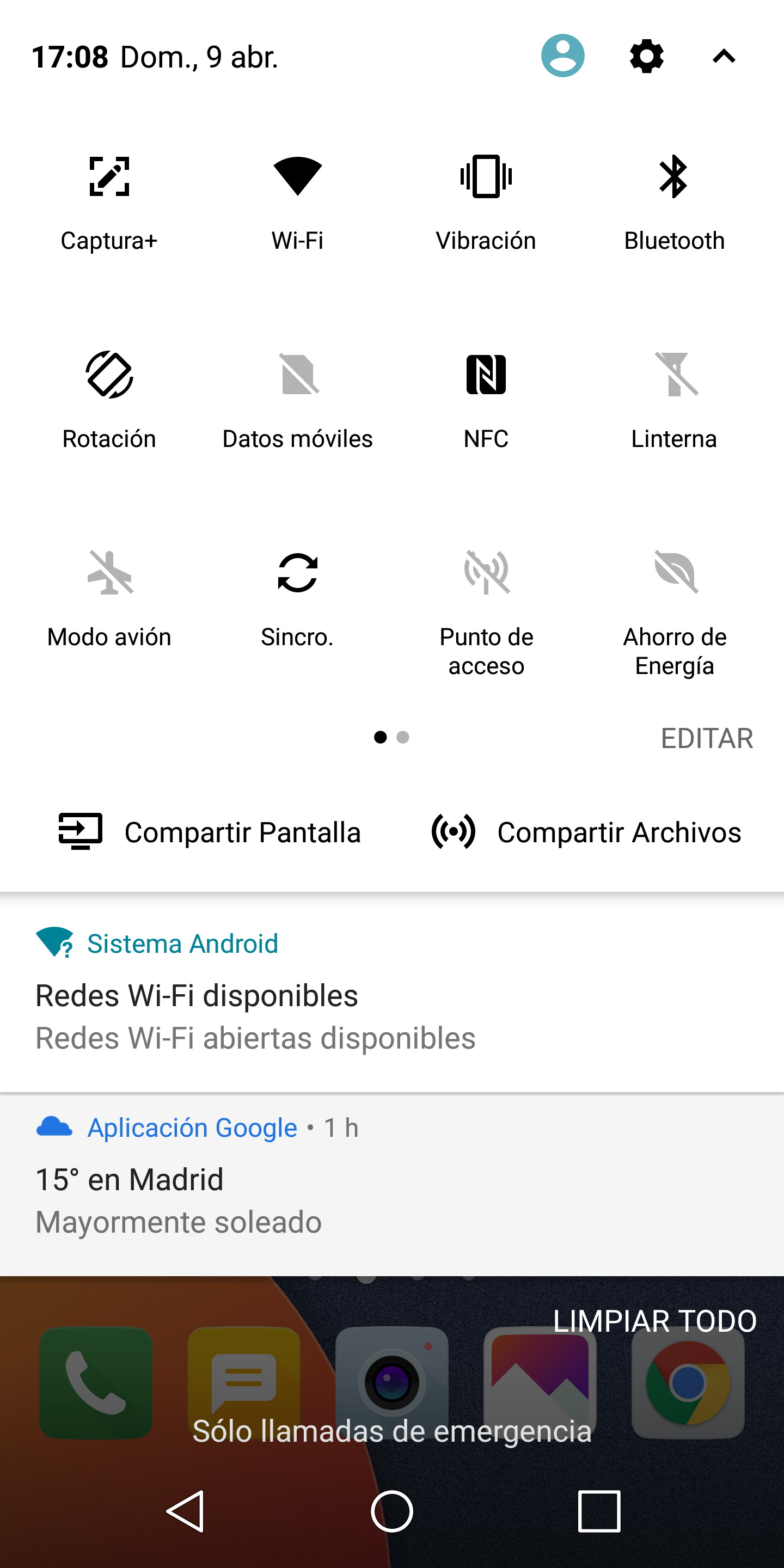This screenshot has height=1568, width=784.
Task: Clear notifications with LIMPIAR TODO
Action: click(654, 1321)
